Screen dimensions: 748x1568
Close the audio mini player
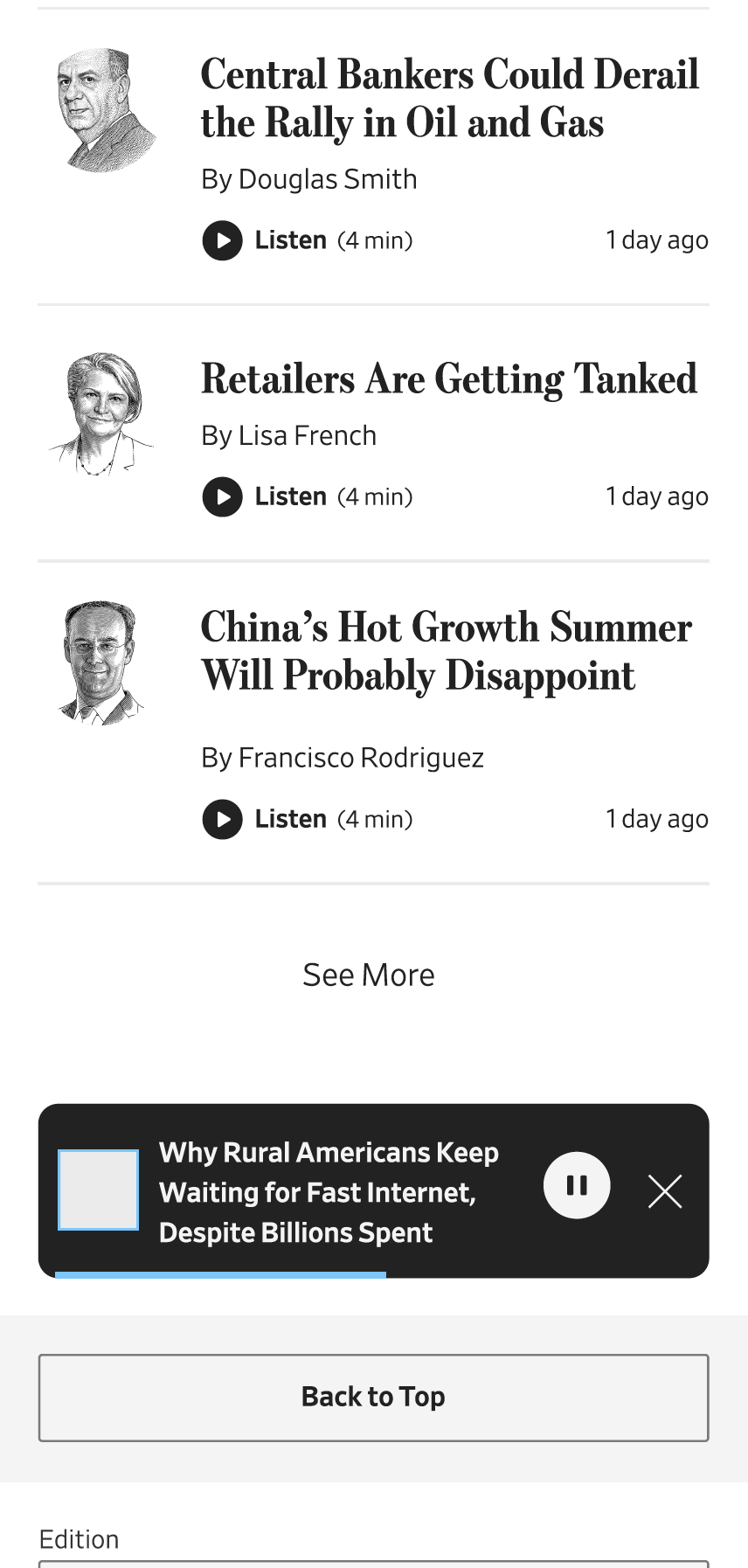tap(665, 1190)
